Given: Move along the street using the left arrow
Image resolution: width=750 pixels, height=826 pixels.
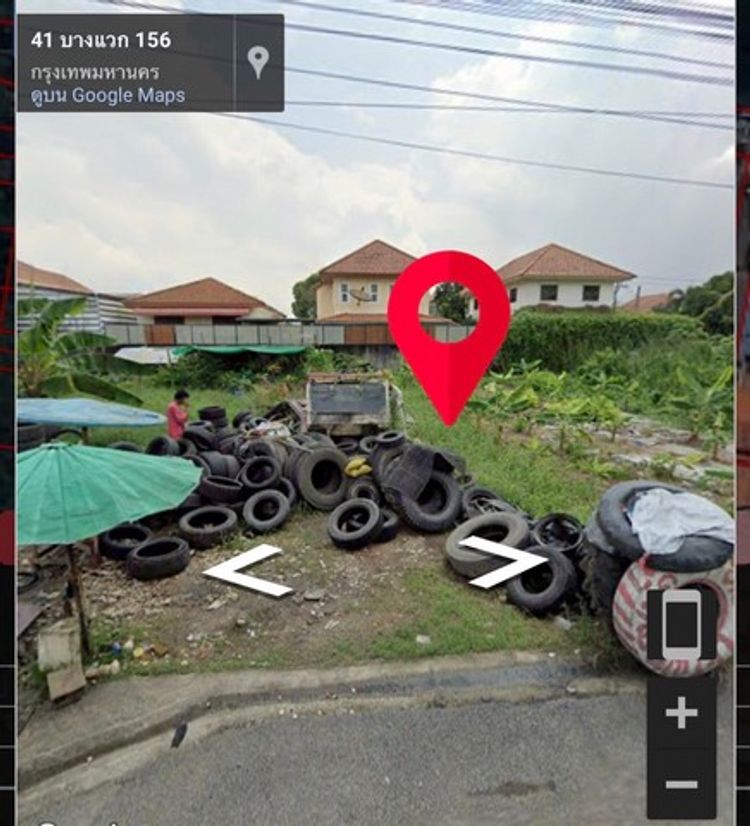Looking at the screenshot, I should 247,570.
